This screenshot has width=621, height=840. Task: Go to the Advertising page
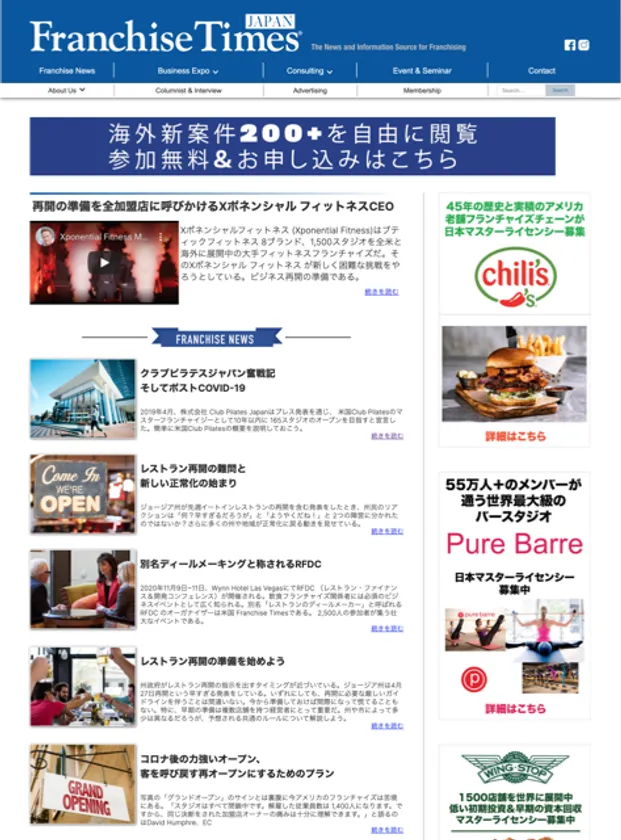[309, 90]
